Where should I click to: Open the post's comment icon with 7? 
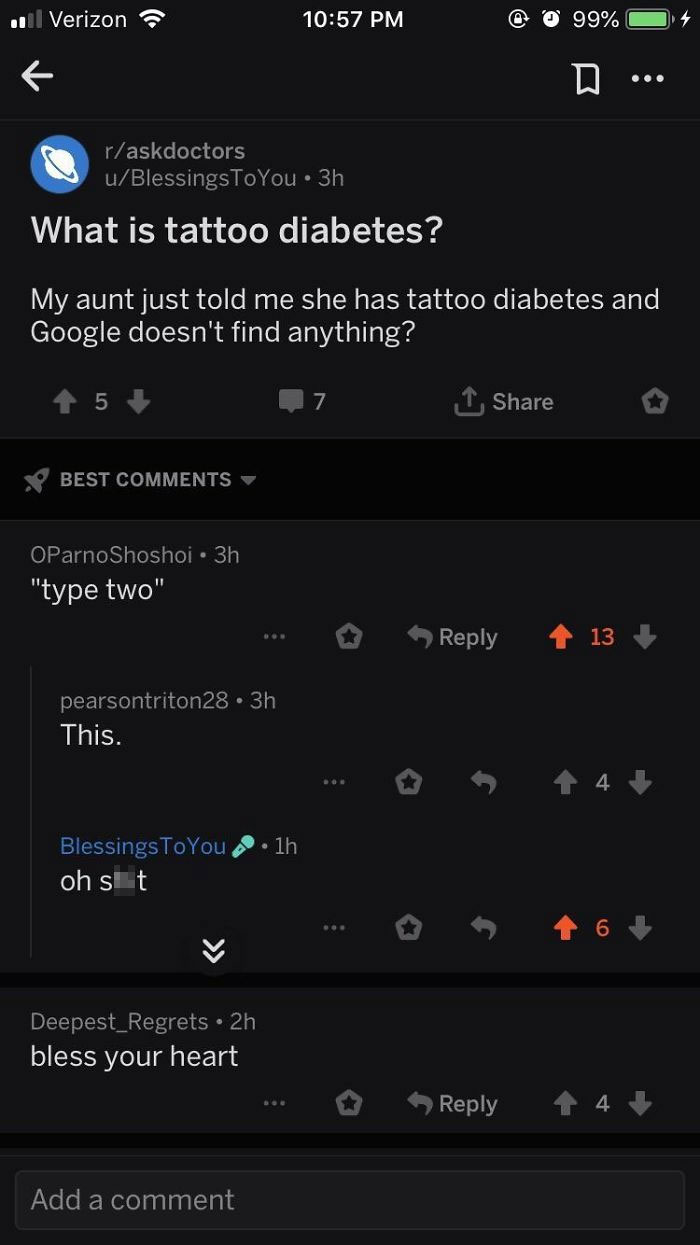(x=302, y=402)
